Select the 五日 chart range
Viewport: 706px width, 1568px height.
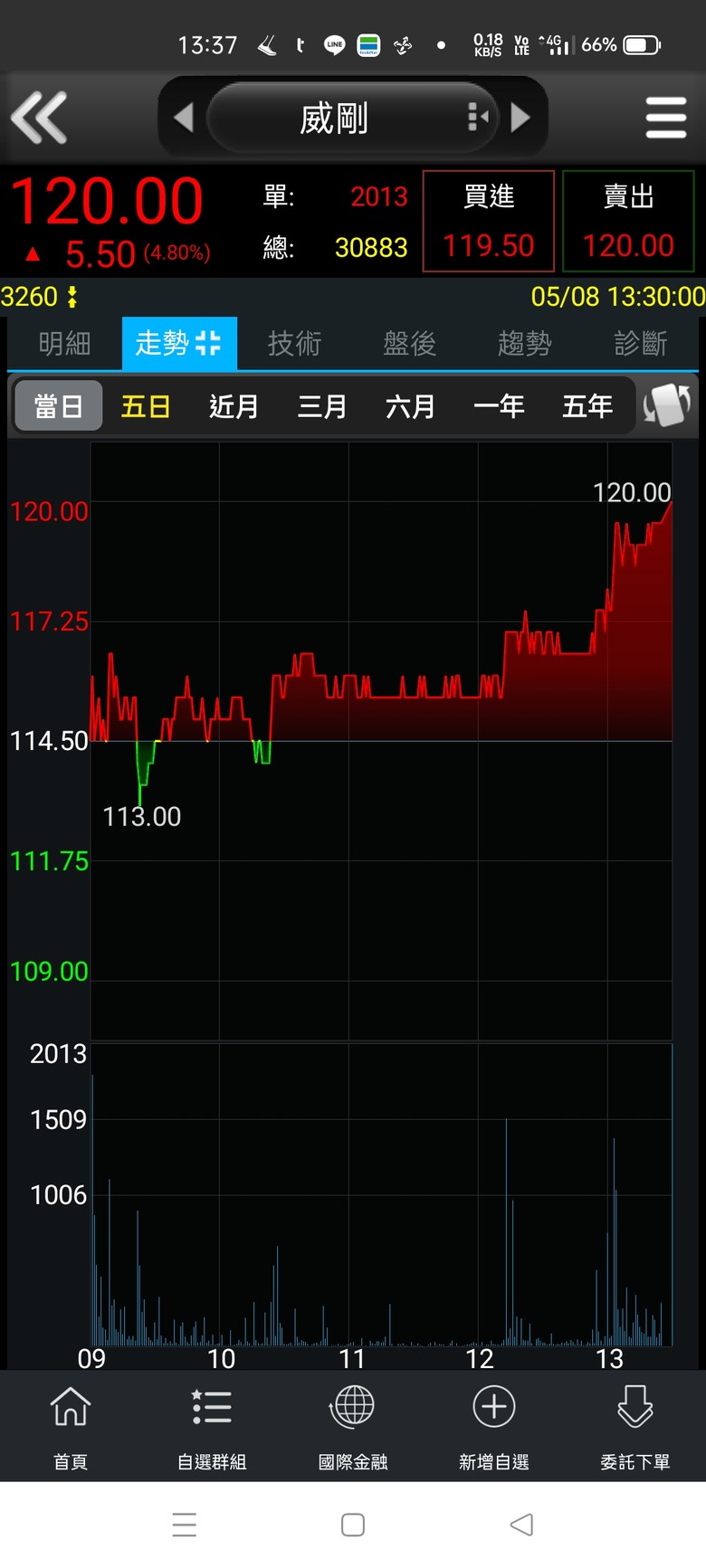pyautogui.click(x=146, y=406)
